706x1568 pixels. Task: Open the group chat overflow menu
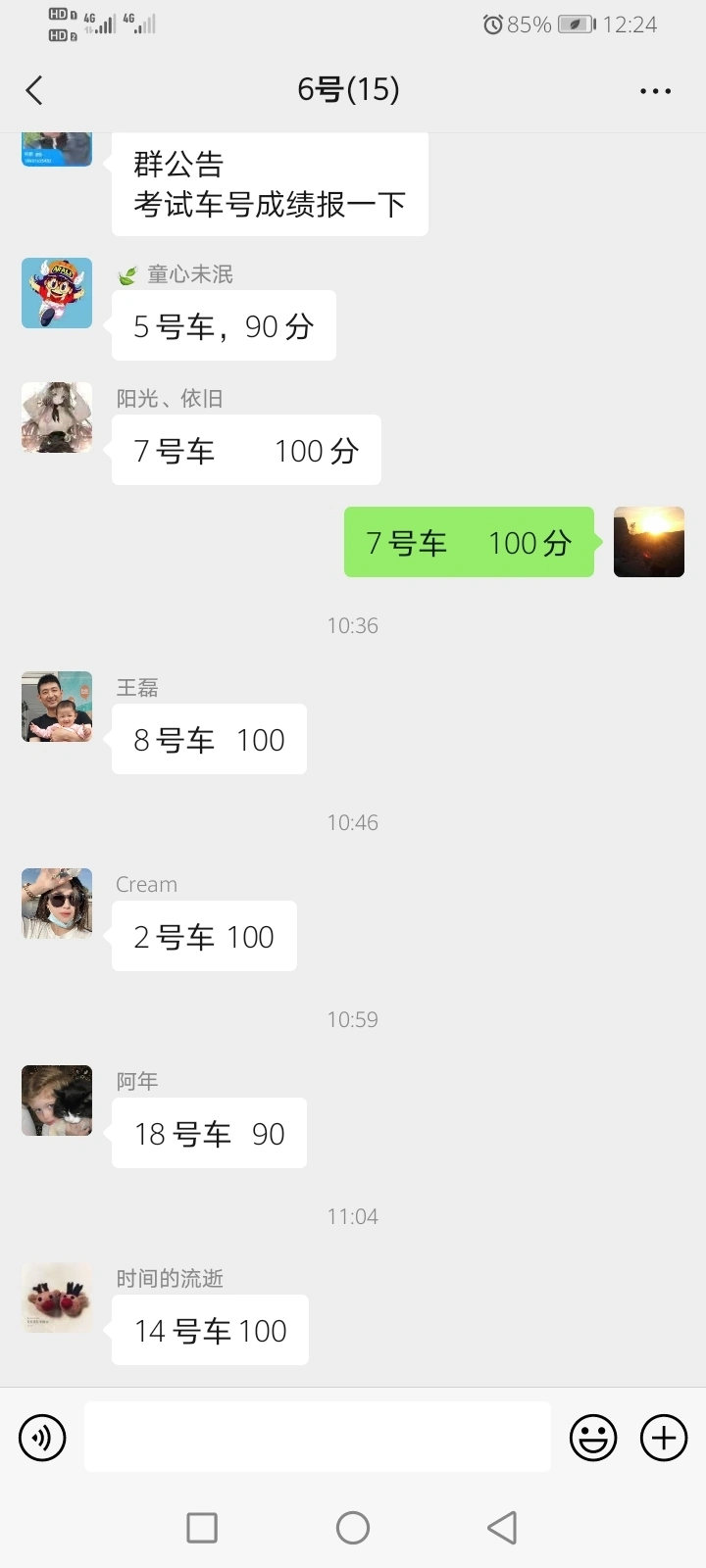(x=655, y=91)
